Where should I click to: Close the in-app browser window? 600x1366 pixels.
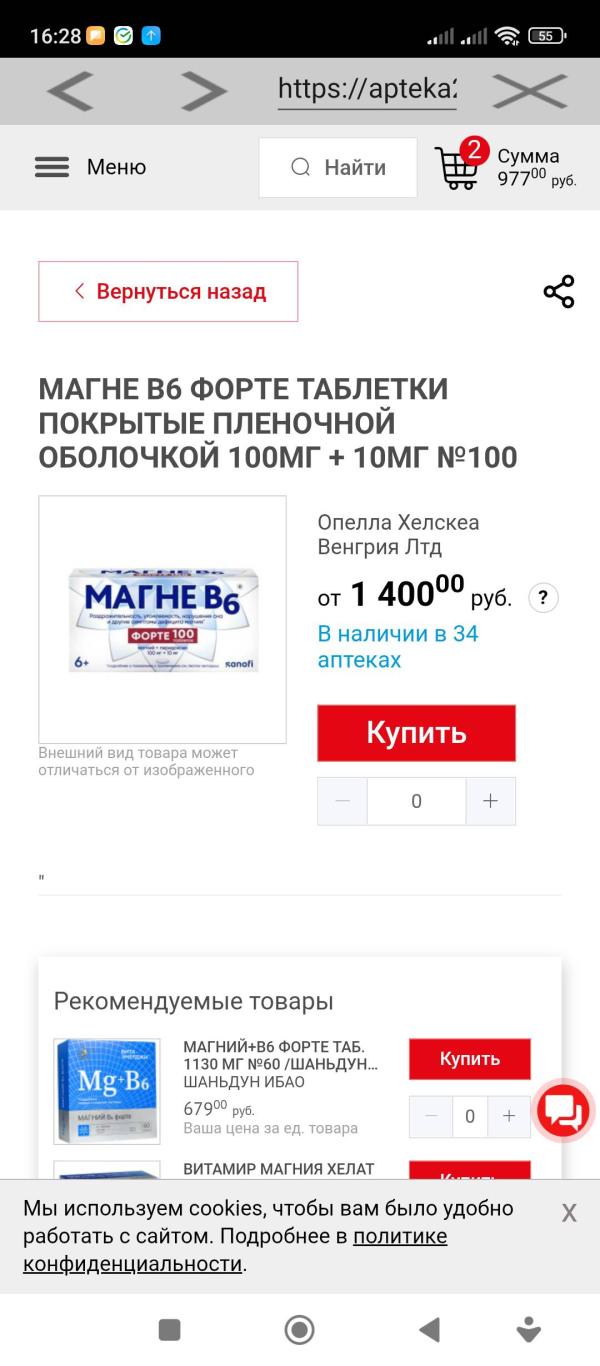[x=530, y=91]
